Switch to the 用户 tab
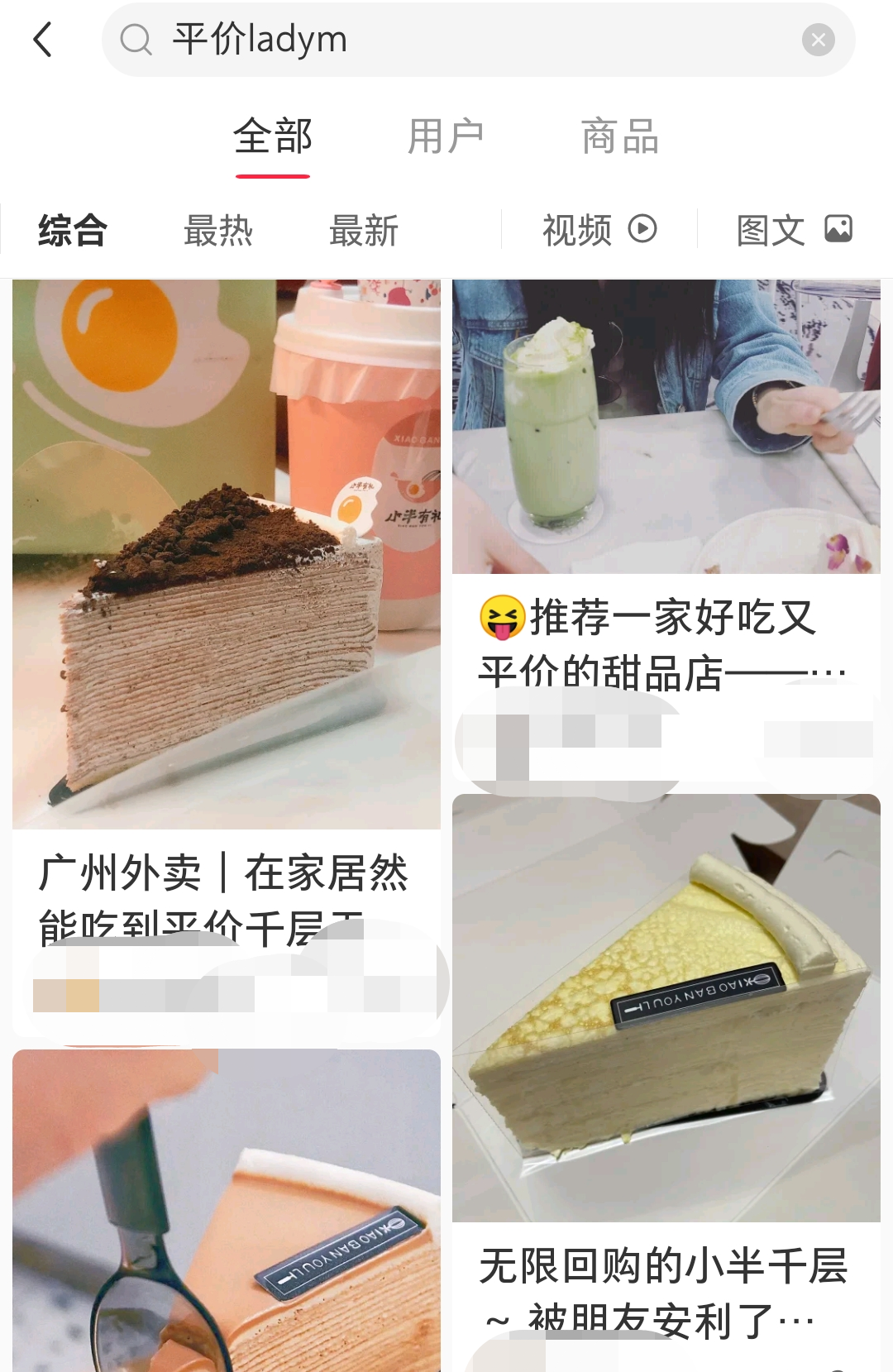This screenshot has height=1372, width=893. click(x=446, y=136)
